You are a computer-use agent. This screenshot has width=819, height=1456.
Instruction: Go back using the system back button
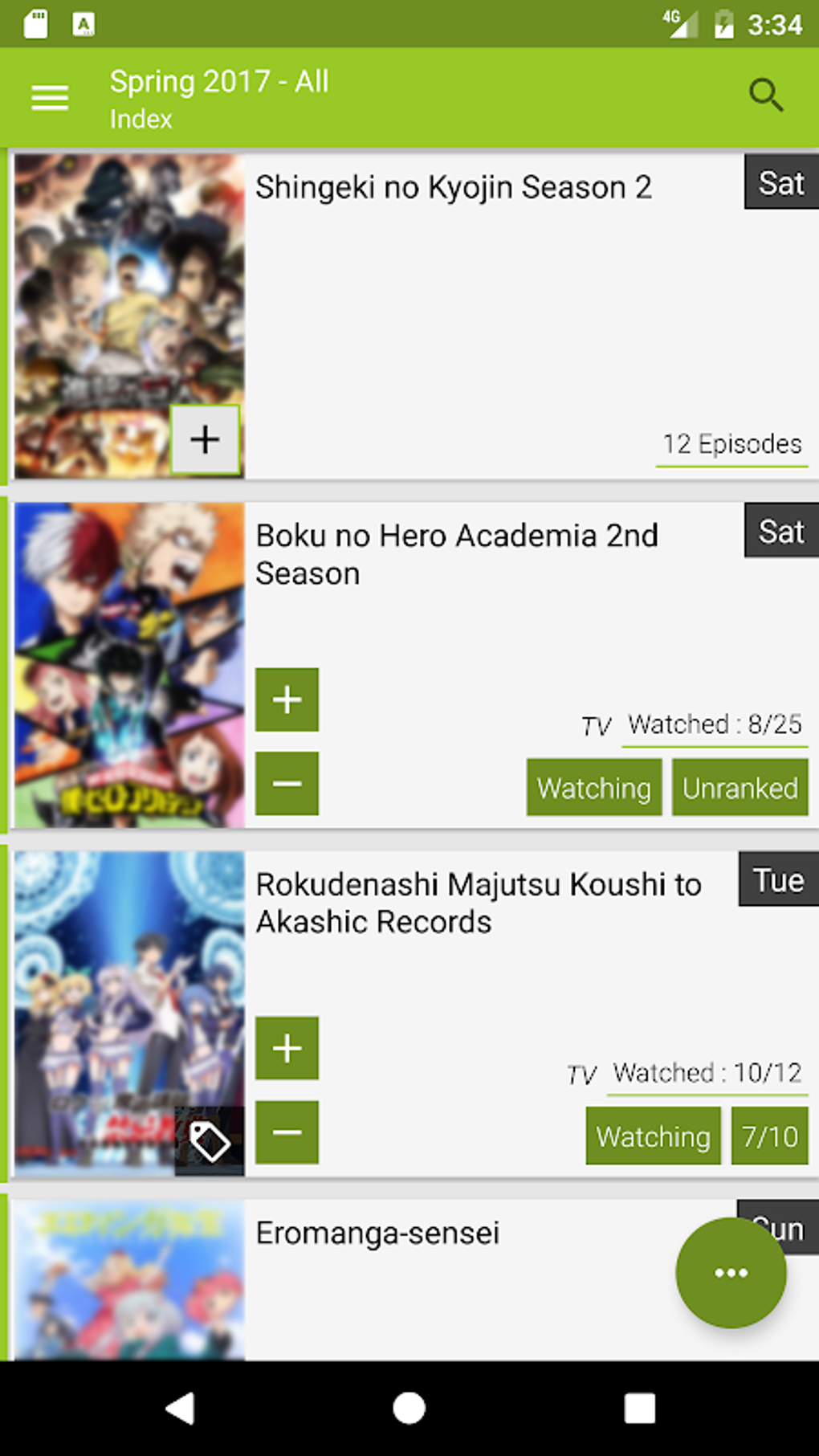click(x=180, y=1408)
